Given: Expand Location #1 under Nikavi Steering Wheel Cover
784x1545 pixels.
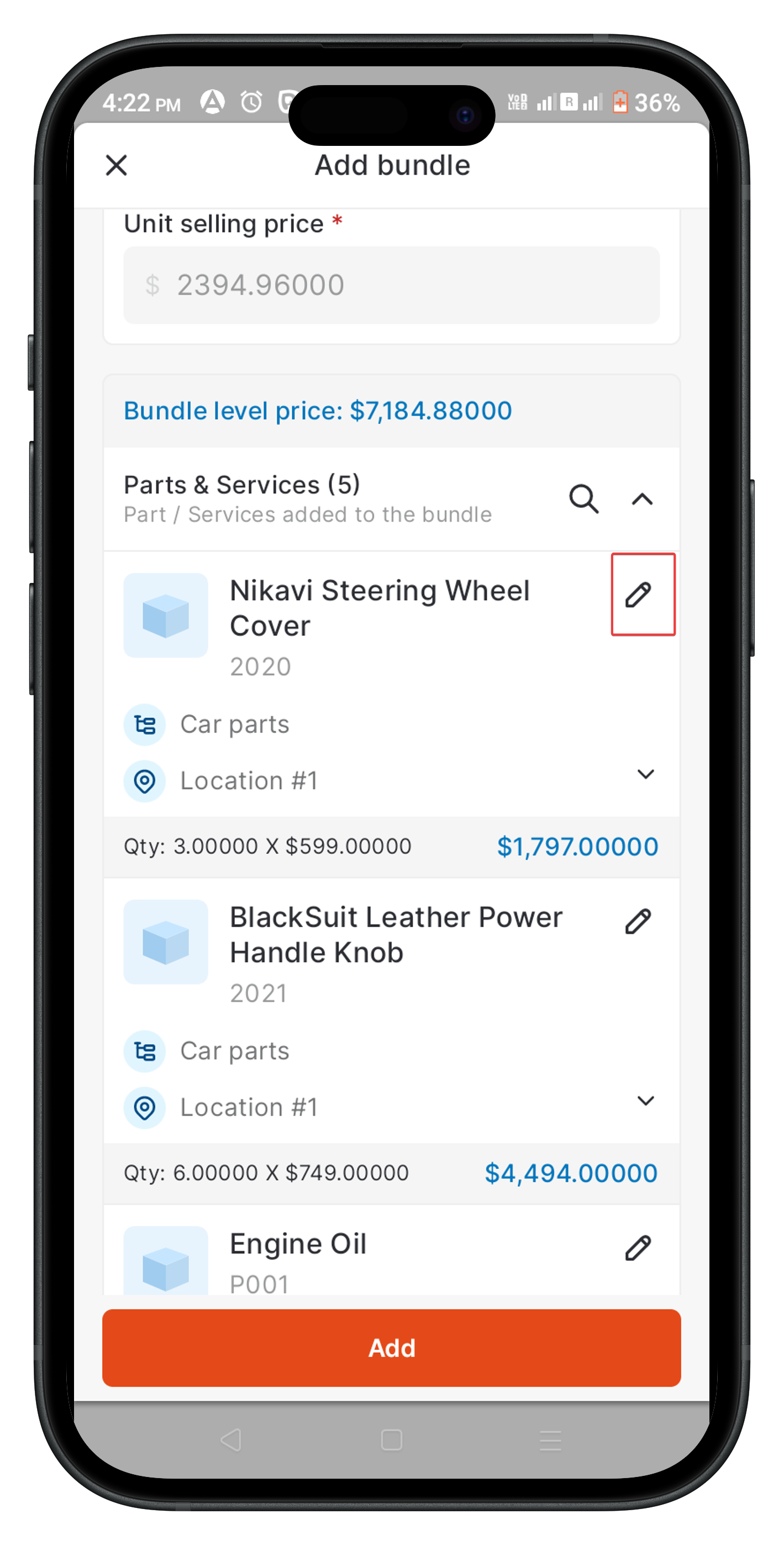Looking at the screenshot, I should coord(645,774).
